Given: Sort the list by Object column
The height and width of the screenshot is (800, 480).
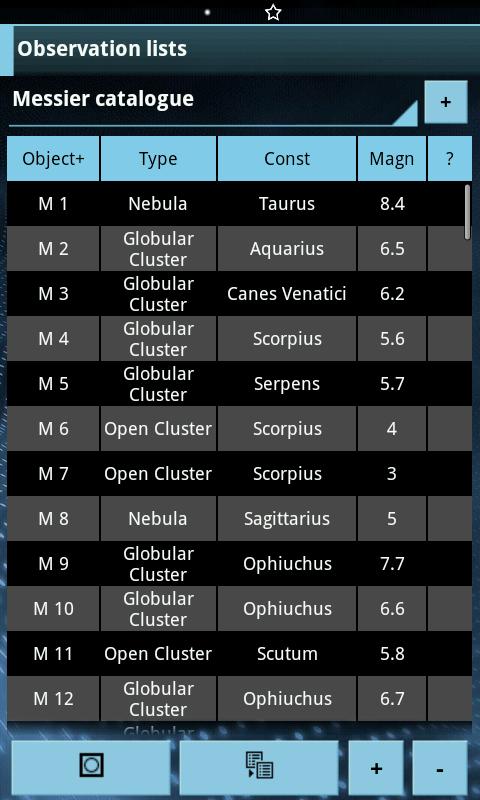Looking at the screenshot, I should [53, 159].
